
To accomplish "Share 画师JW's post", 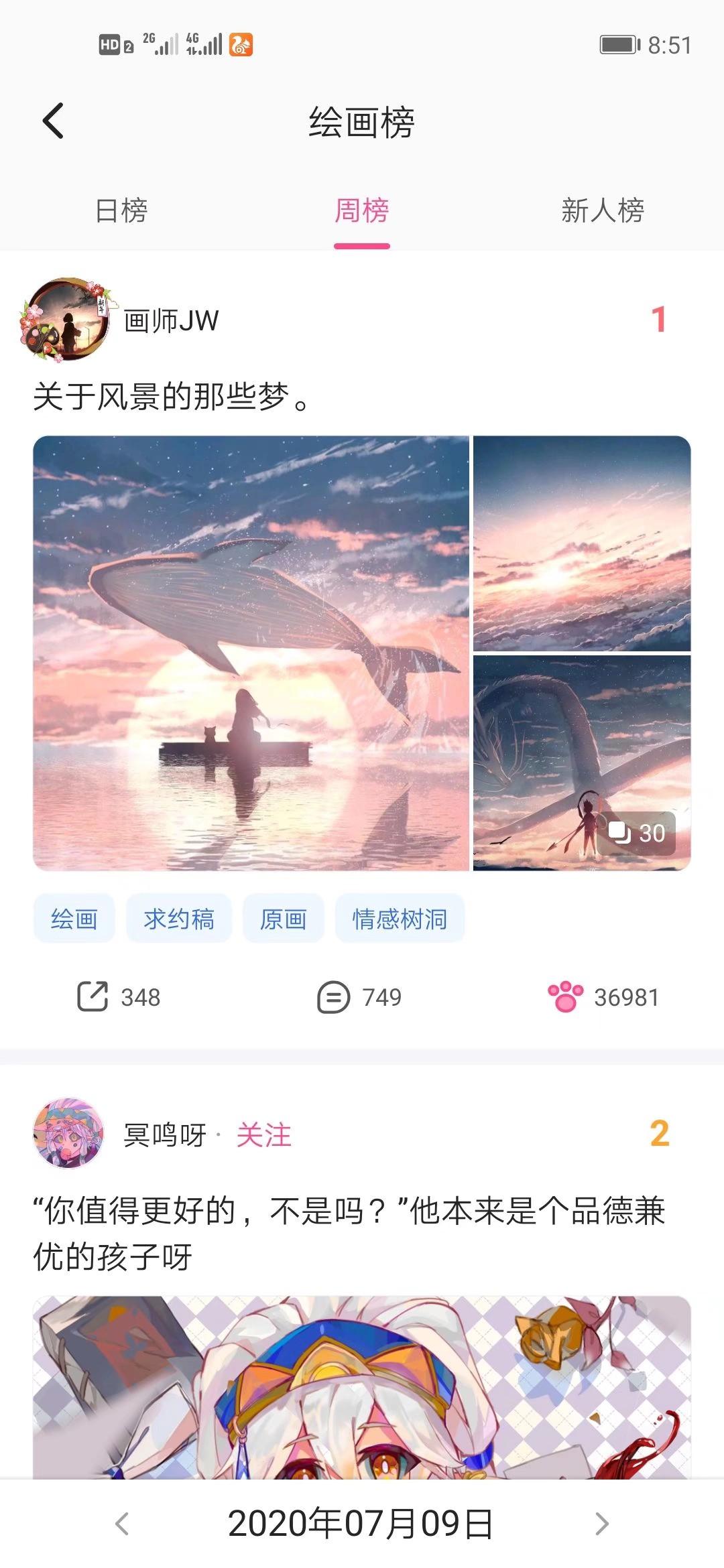I will click(119, 997).
